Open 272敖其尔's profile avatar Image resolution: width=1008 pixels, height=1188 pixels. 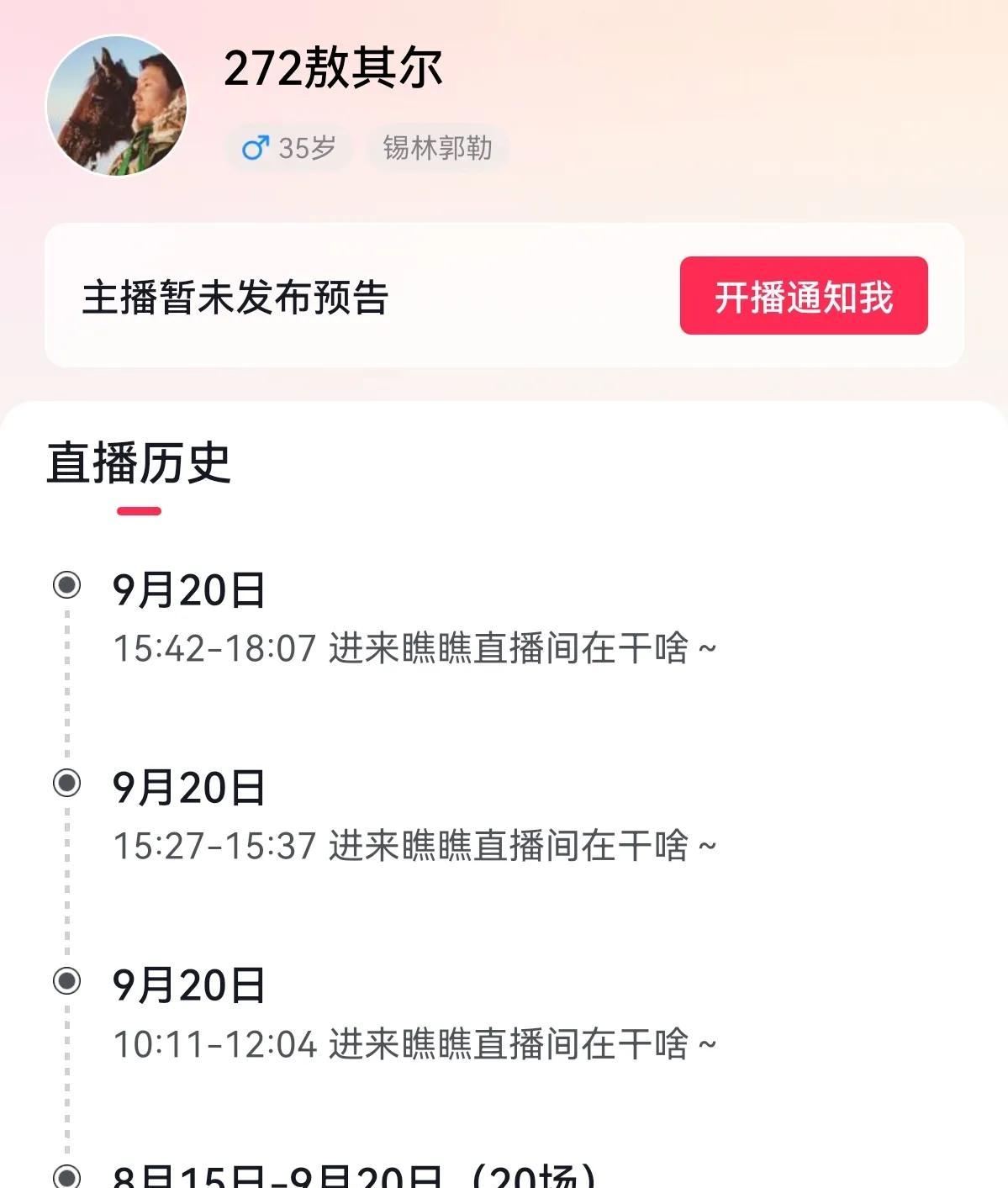[x=117, y=106]
